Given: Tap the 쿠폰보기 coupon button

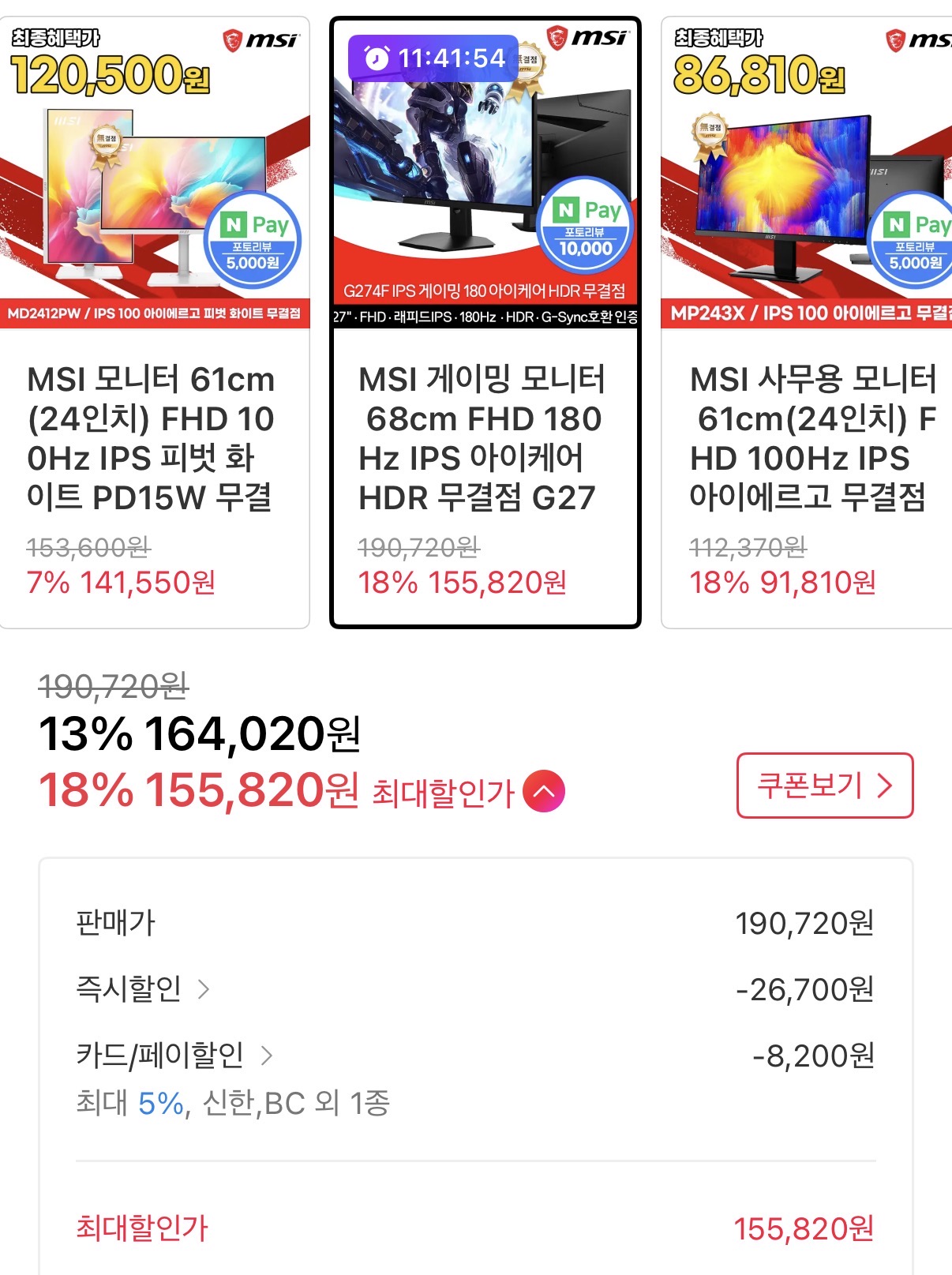Looking at the screenshot, I should coord(824,786).
